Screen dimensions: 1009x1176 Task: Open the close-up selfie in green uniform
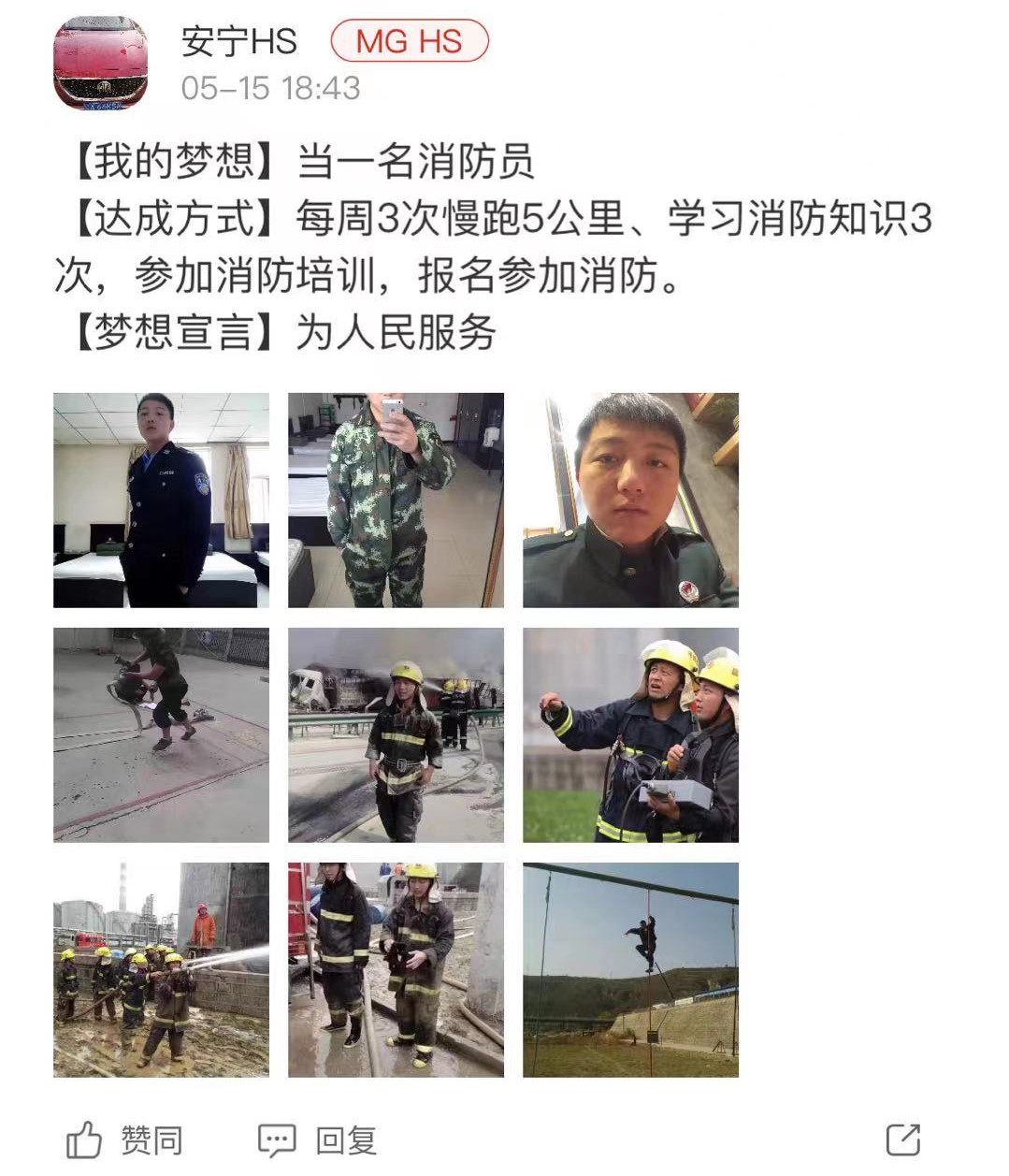pos(630,501)
